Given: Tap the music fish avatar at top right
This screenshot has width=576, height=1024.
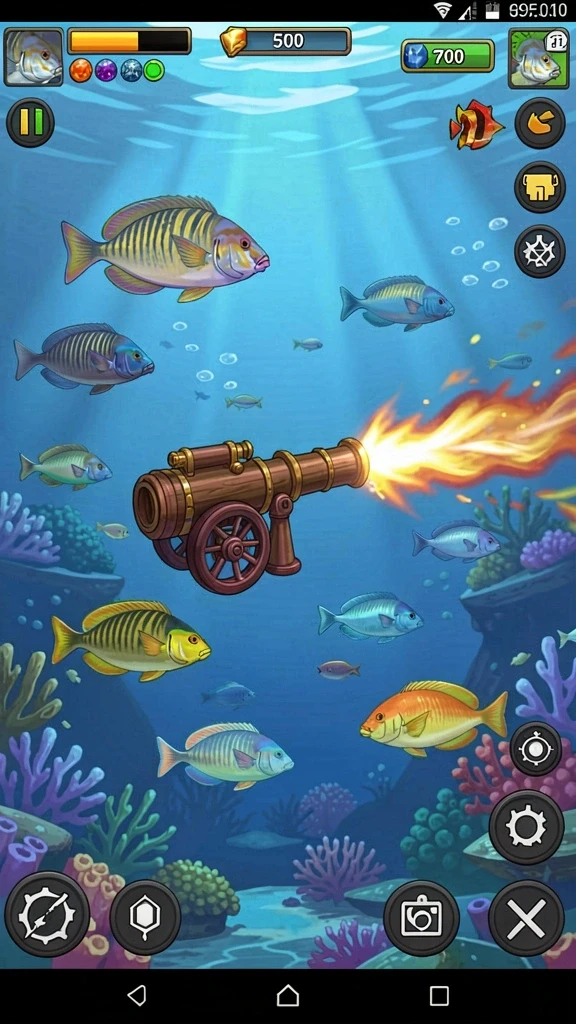Looking at the screenshot, I should tap(539, 58).
